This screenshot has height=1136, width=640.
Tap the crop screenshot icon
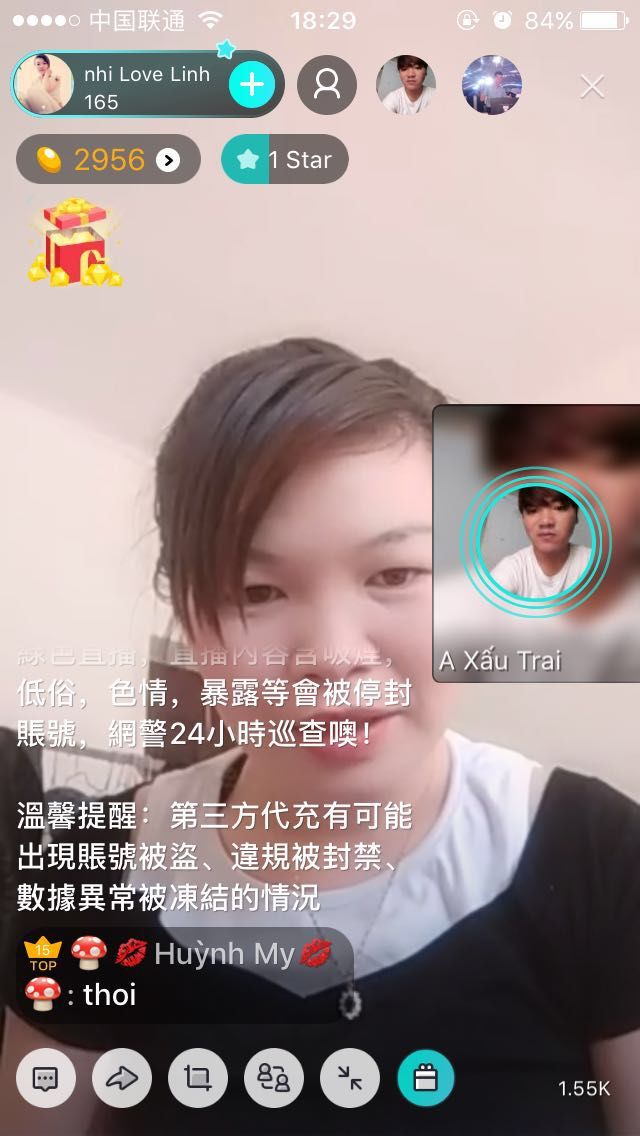pos(197,1078)
